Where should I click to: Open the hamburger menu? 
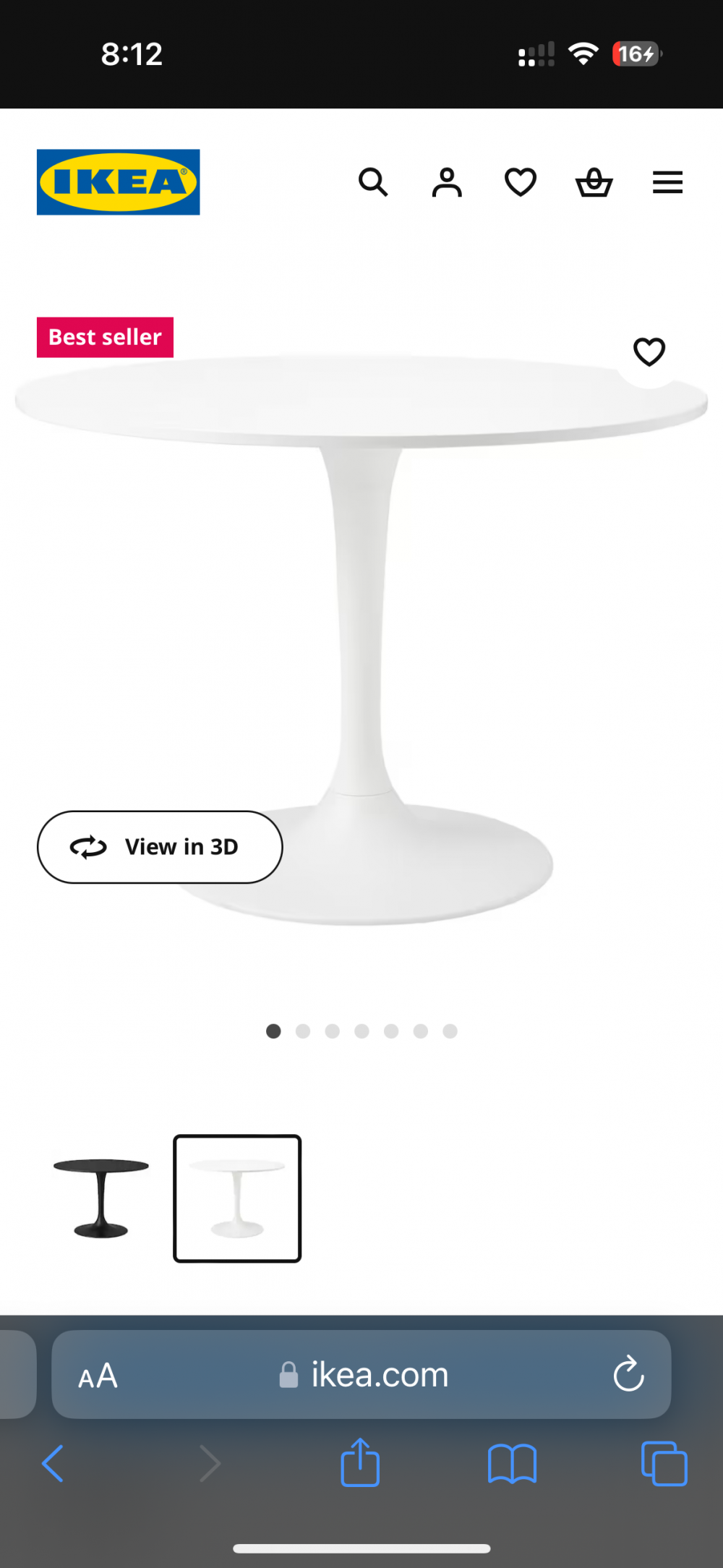click(x=667, y=182)
